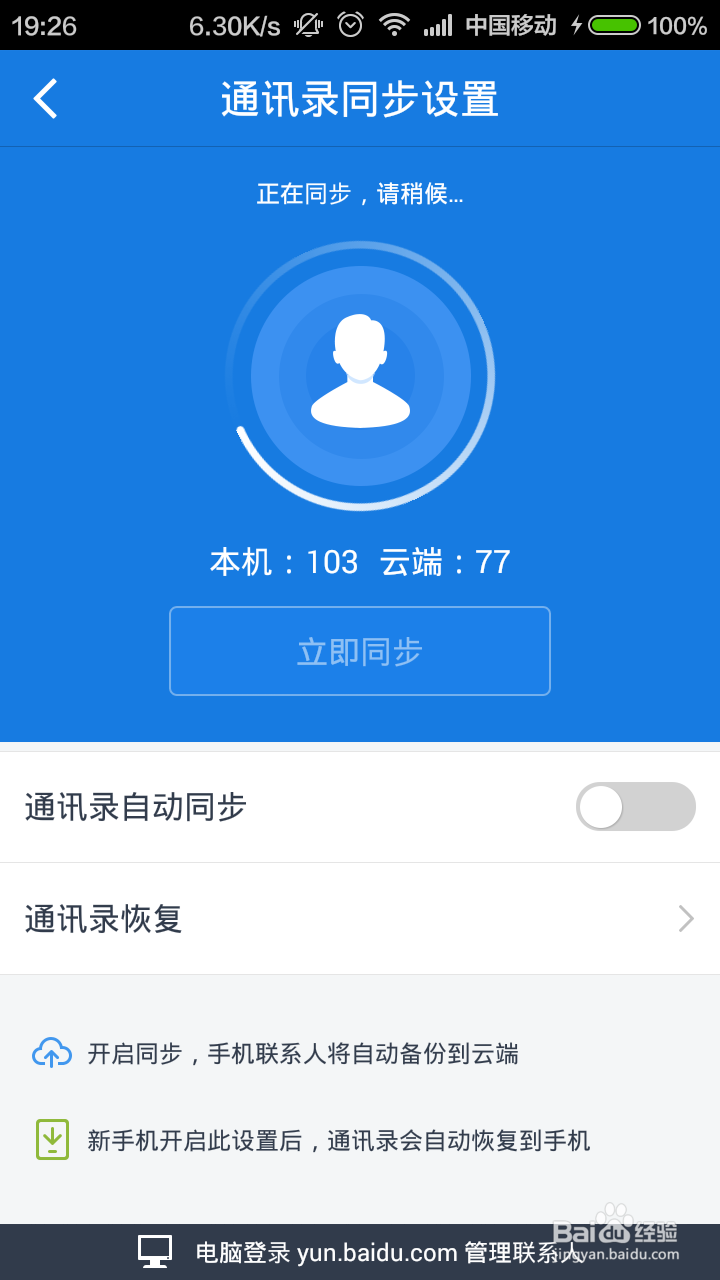The width and height of the screenshot is (720, 1280).
Task: Tap the monitor icon in bottom bar
Action: [155, 1250]
